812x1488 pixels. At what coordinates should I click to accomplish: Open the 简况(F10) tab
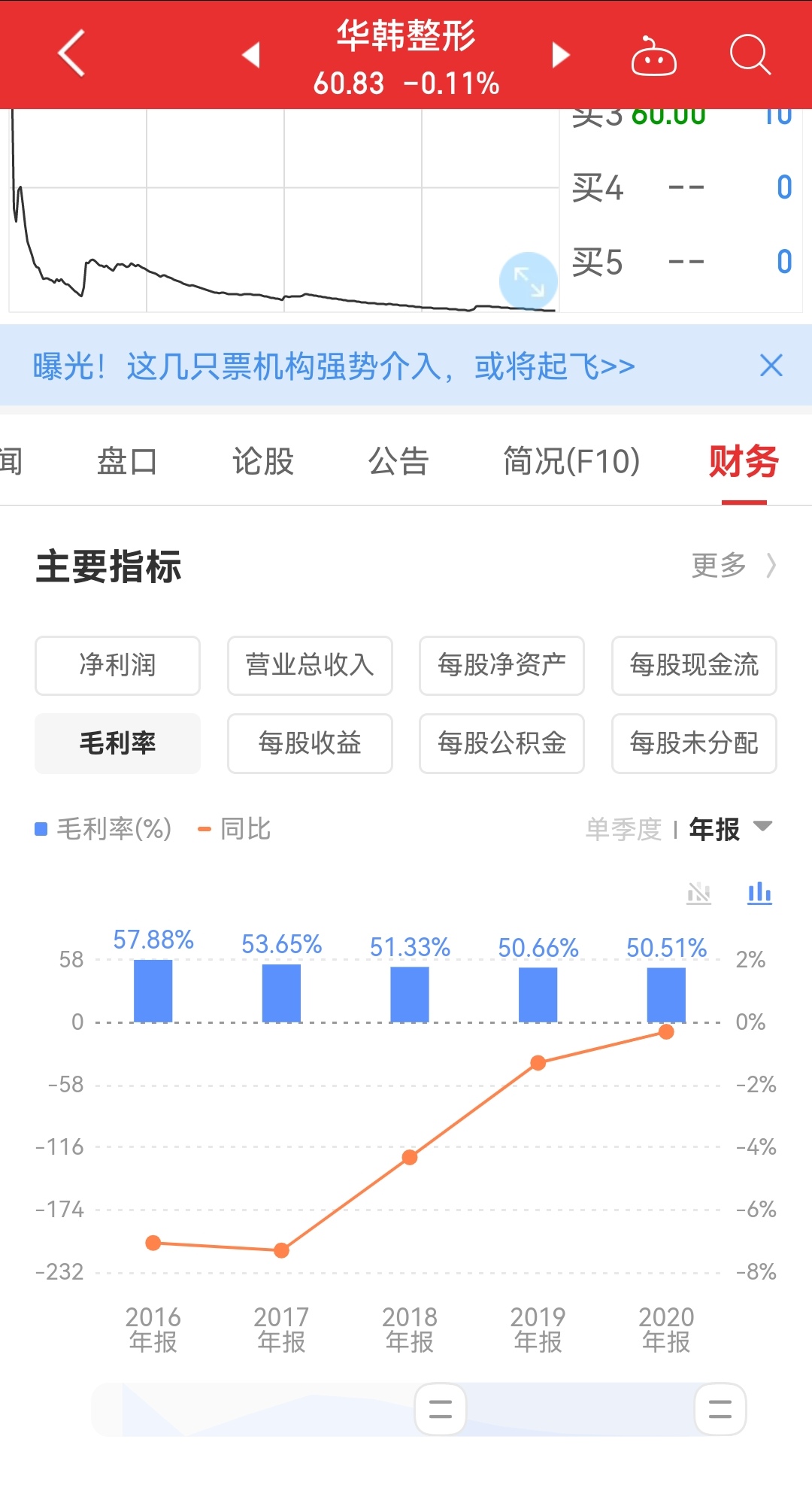coord(571,461)
